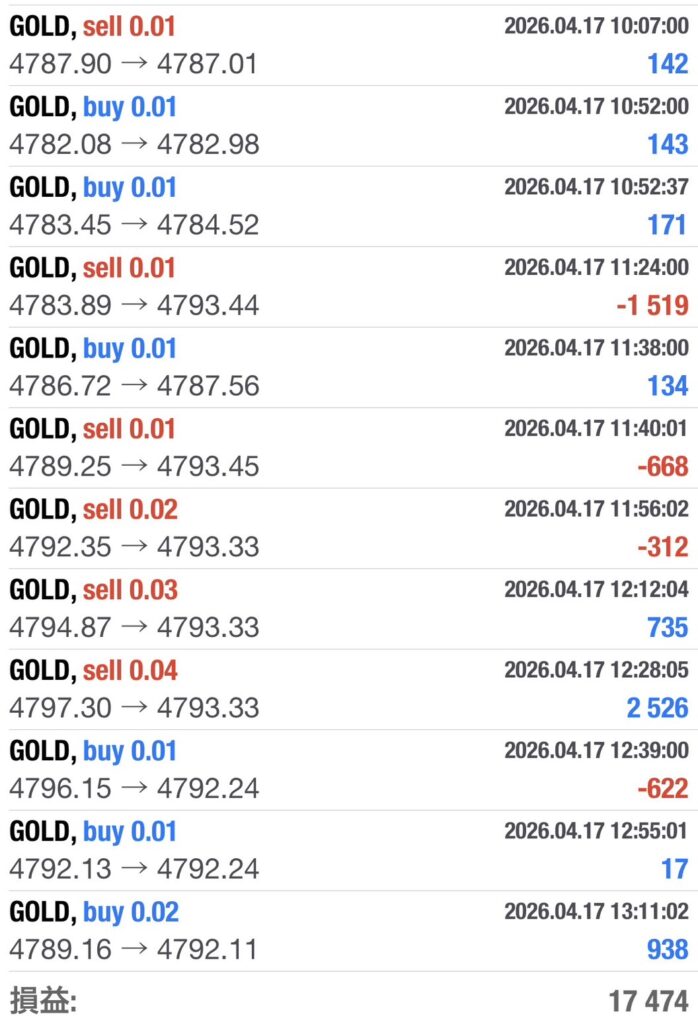Open the GOLD buy trade at 11:38:00
Screen dimensions: 698x1024
pos(349,367)
